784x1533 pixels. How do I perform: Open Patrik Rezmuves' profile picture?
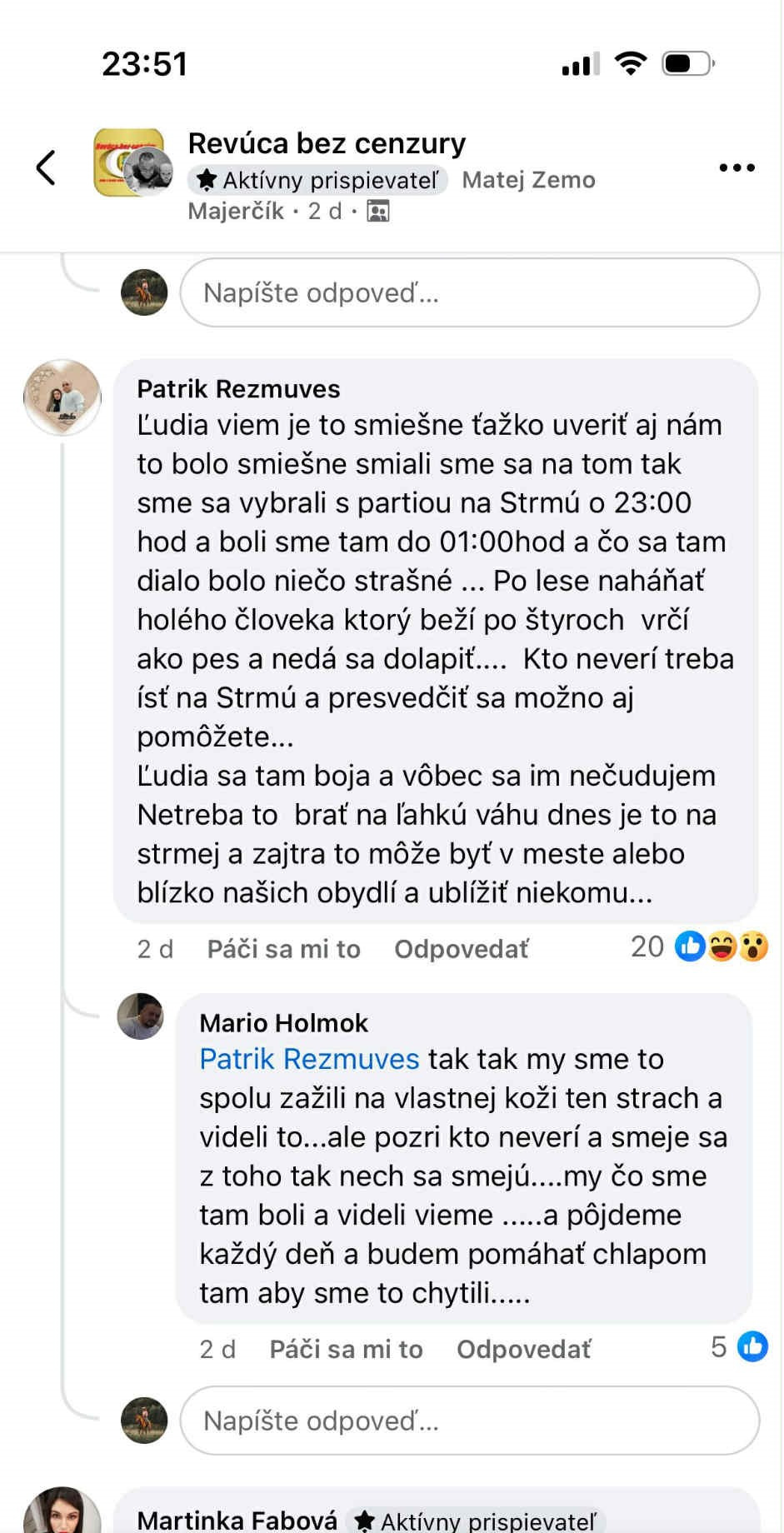coord(62,397)
